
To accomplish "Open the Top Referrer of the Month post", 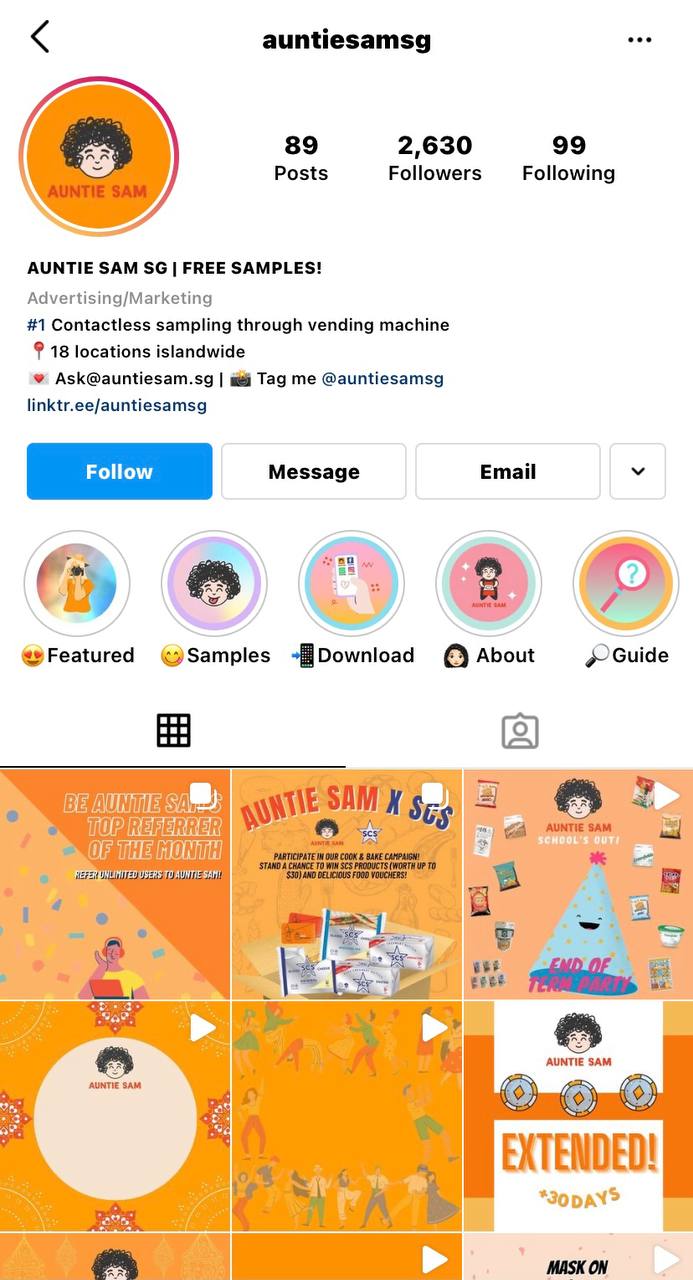I will click(114, 884).
